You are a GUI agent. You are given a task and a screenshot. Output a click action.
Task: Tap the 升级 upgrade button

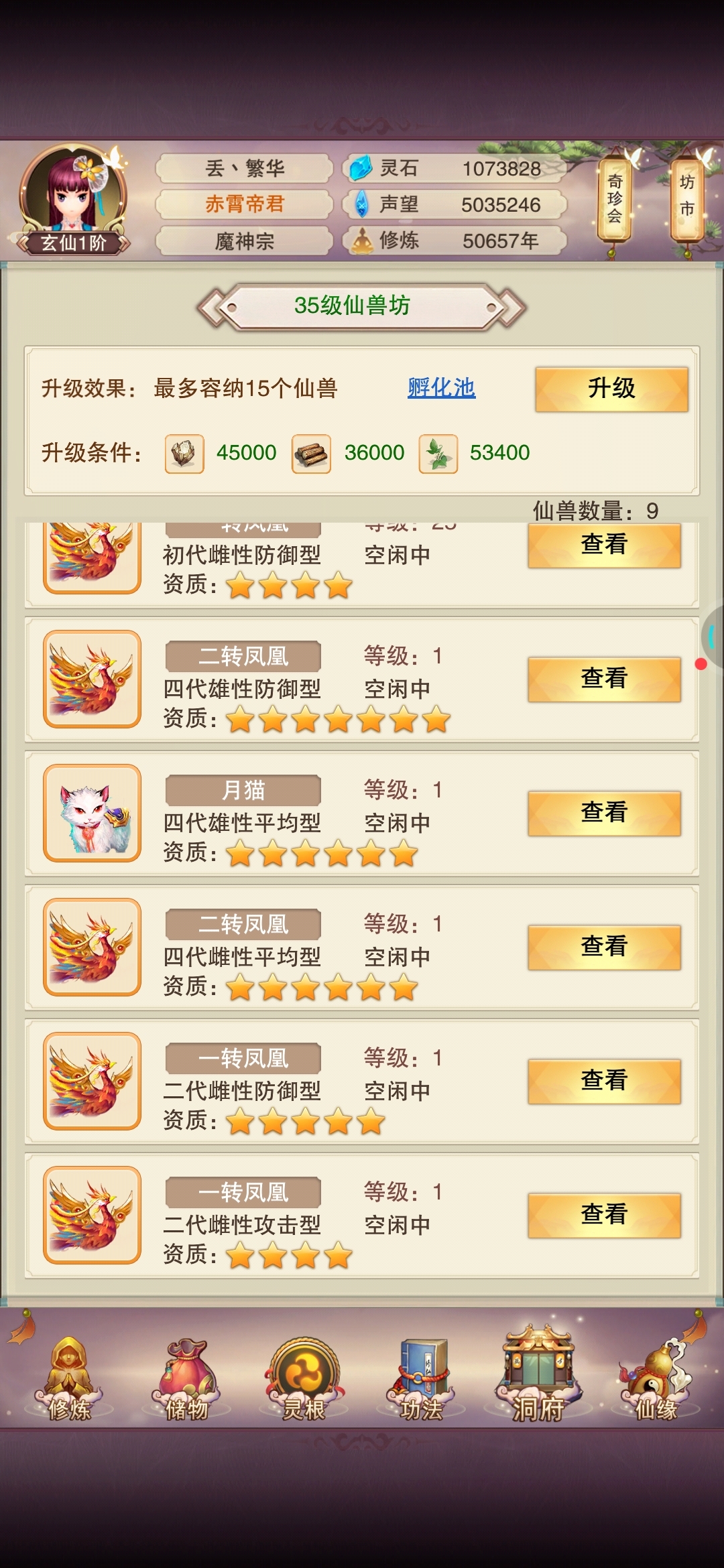(x=611, y=389)
